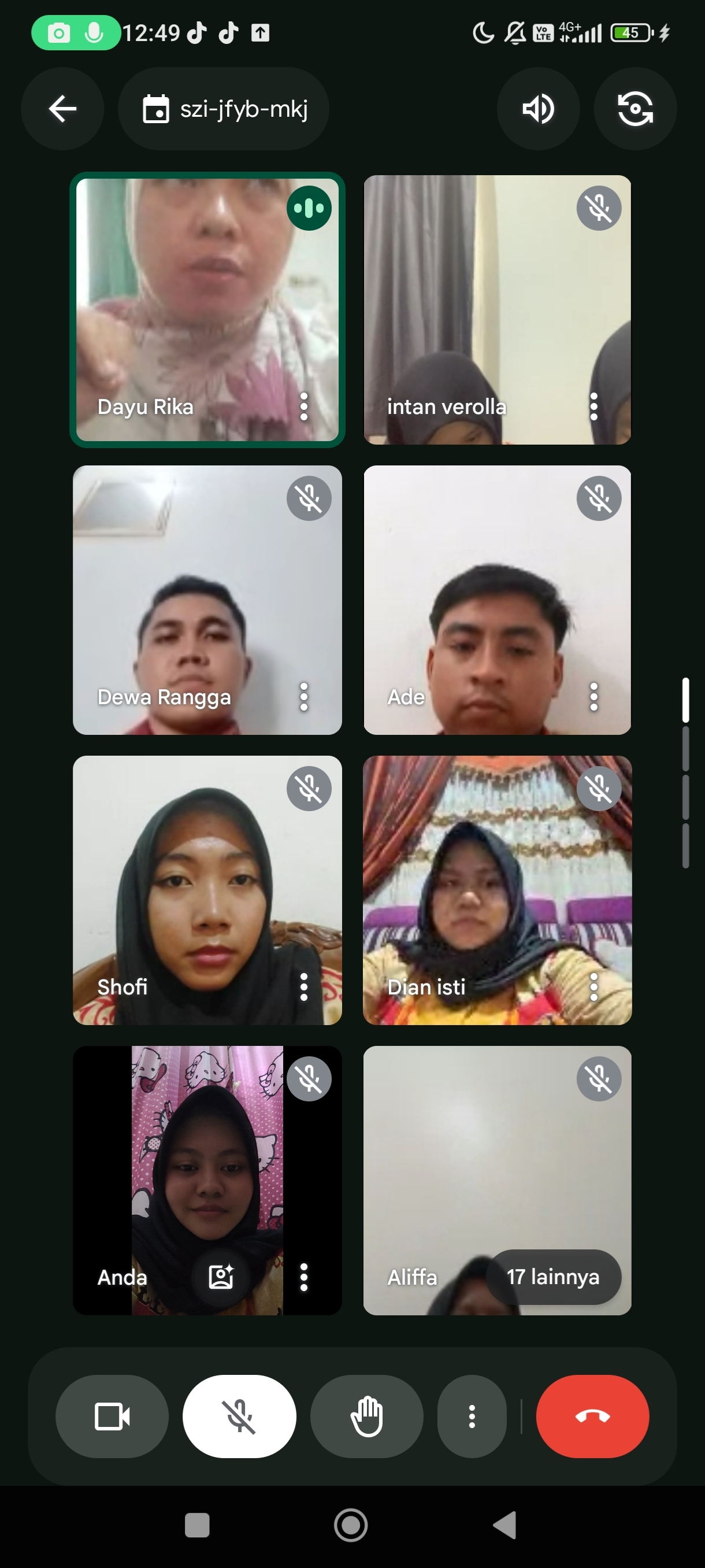
Task: Open options for Dayu Rika
Action: (303, 406)
